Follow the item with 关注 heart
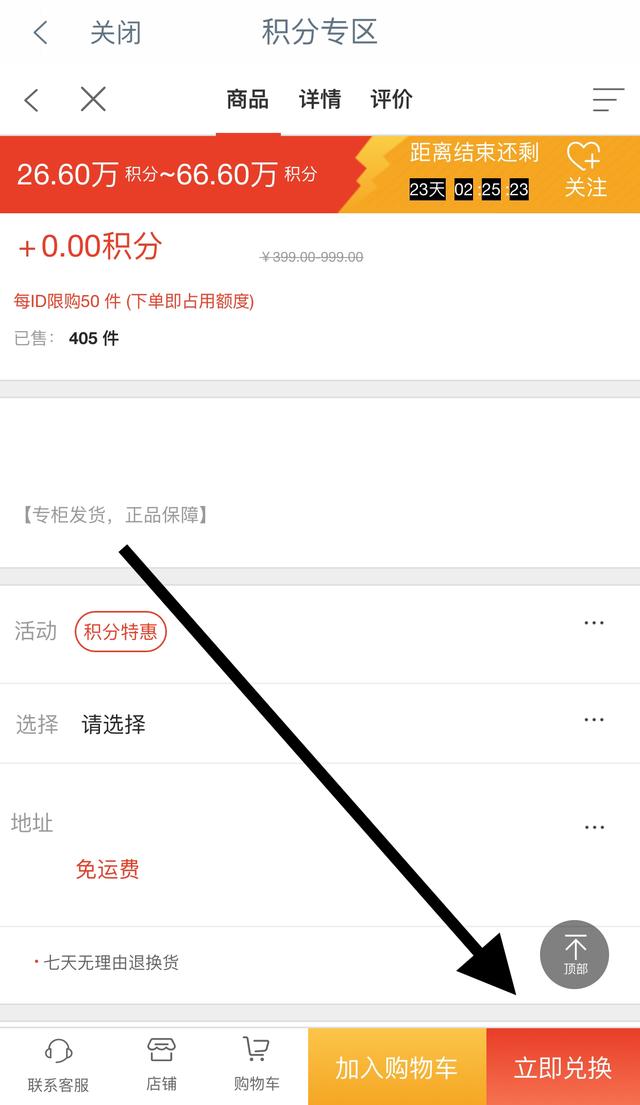This screenshot has height=1105, width=640. 585,170
